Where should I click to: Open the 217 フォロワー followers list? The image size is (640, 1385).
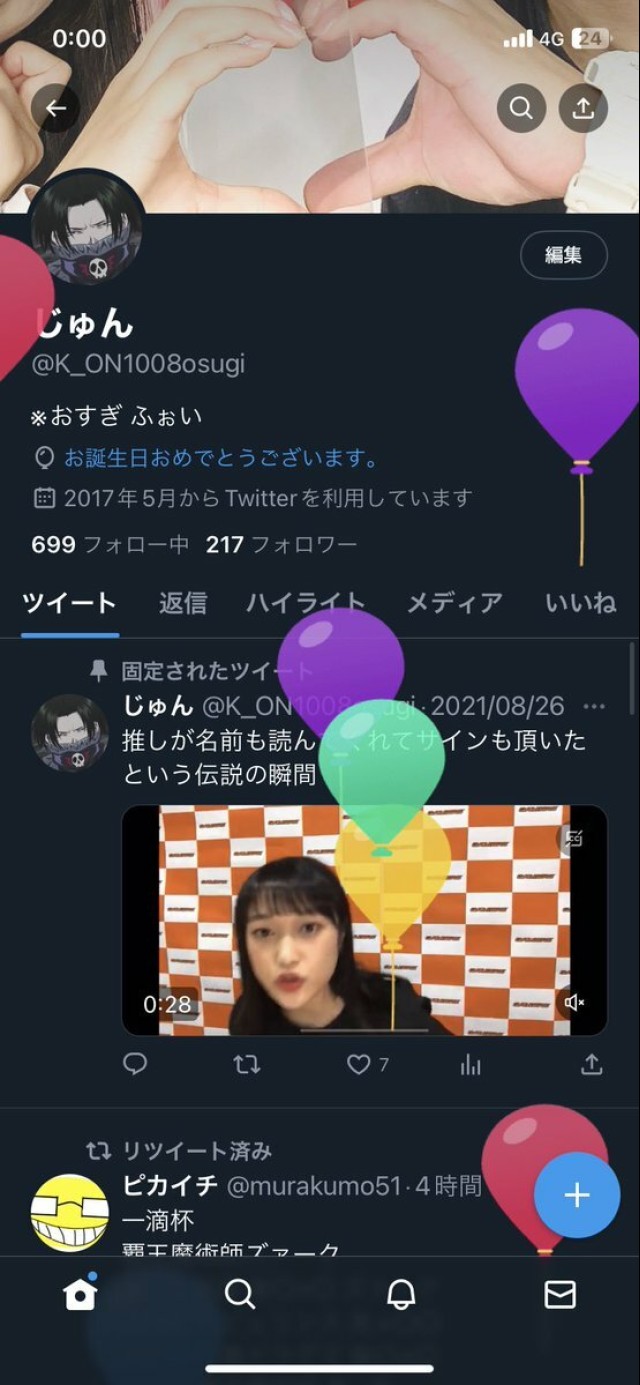click(x=281, y=545)
